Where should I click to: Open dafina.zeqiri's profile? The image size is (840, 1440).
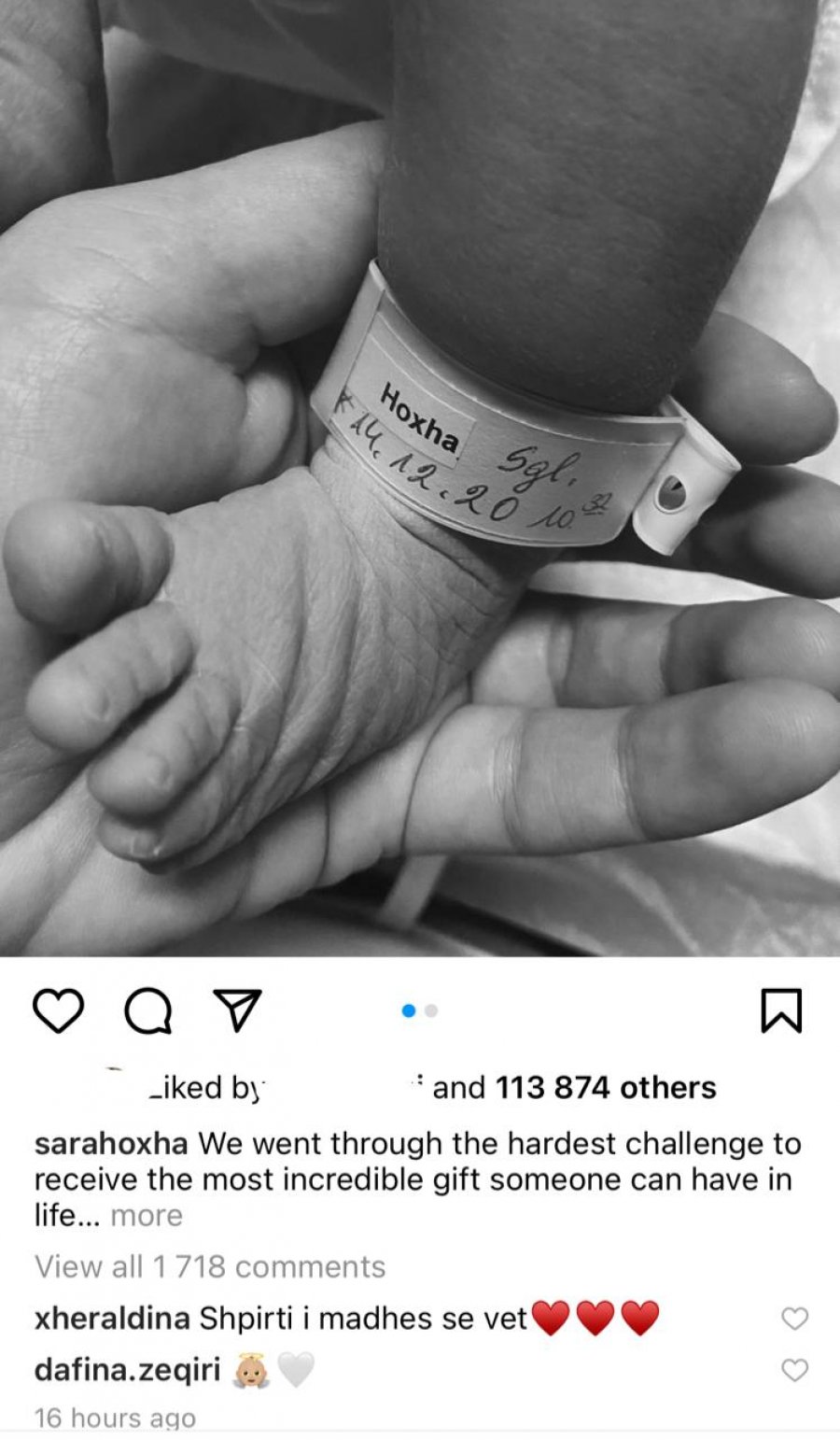(127, 1370)
